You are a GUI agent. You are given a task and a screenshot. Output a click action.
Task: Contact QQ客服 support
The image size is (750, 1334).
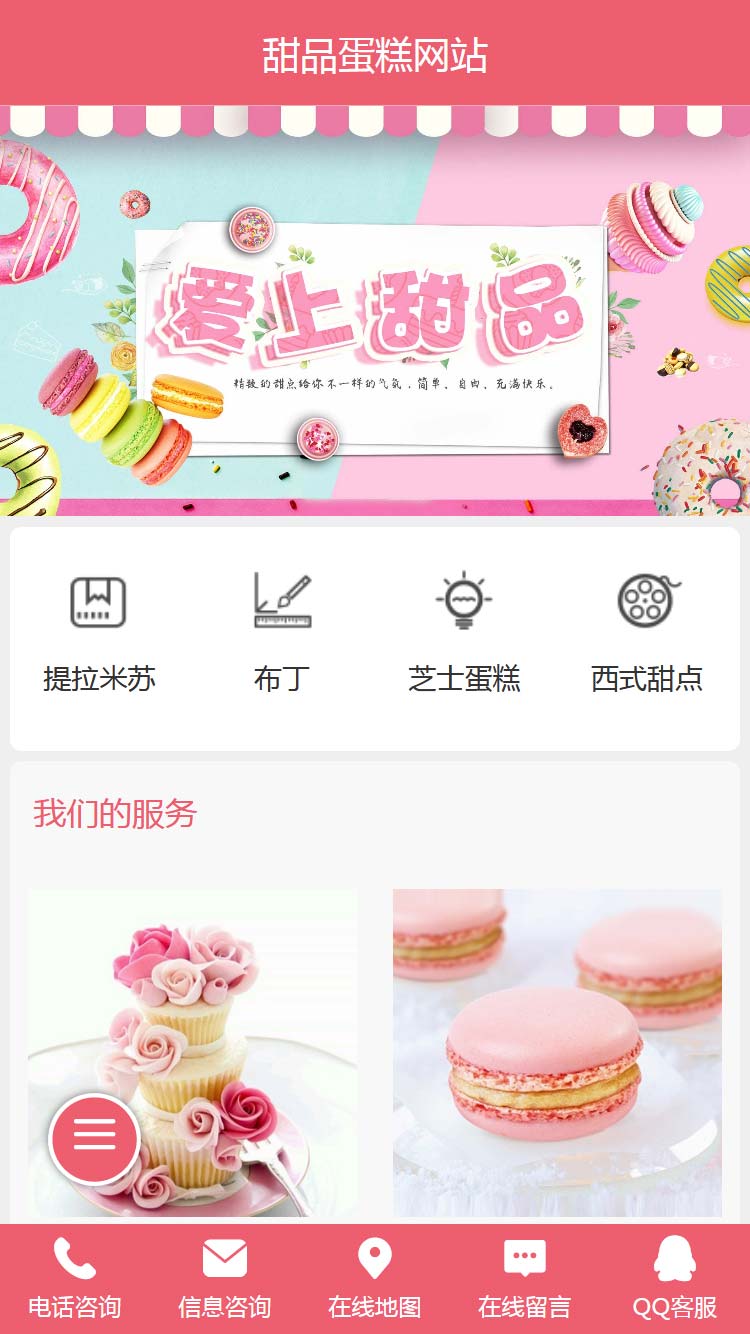click(x=675, y=1279)
